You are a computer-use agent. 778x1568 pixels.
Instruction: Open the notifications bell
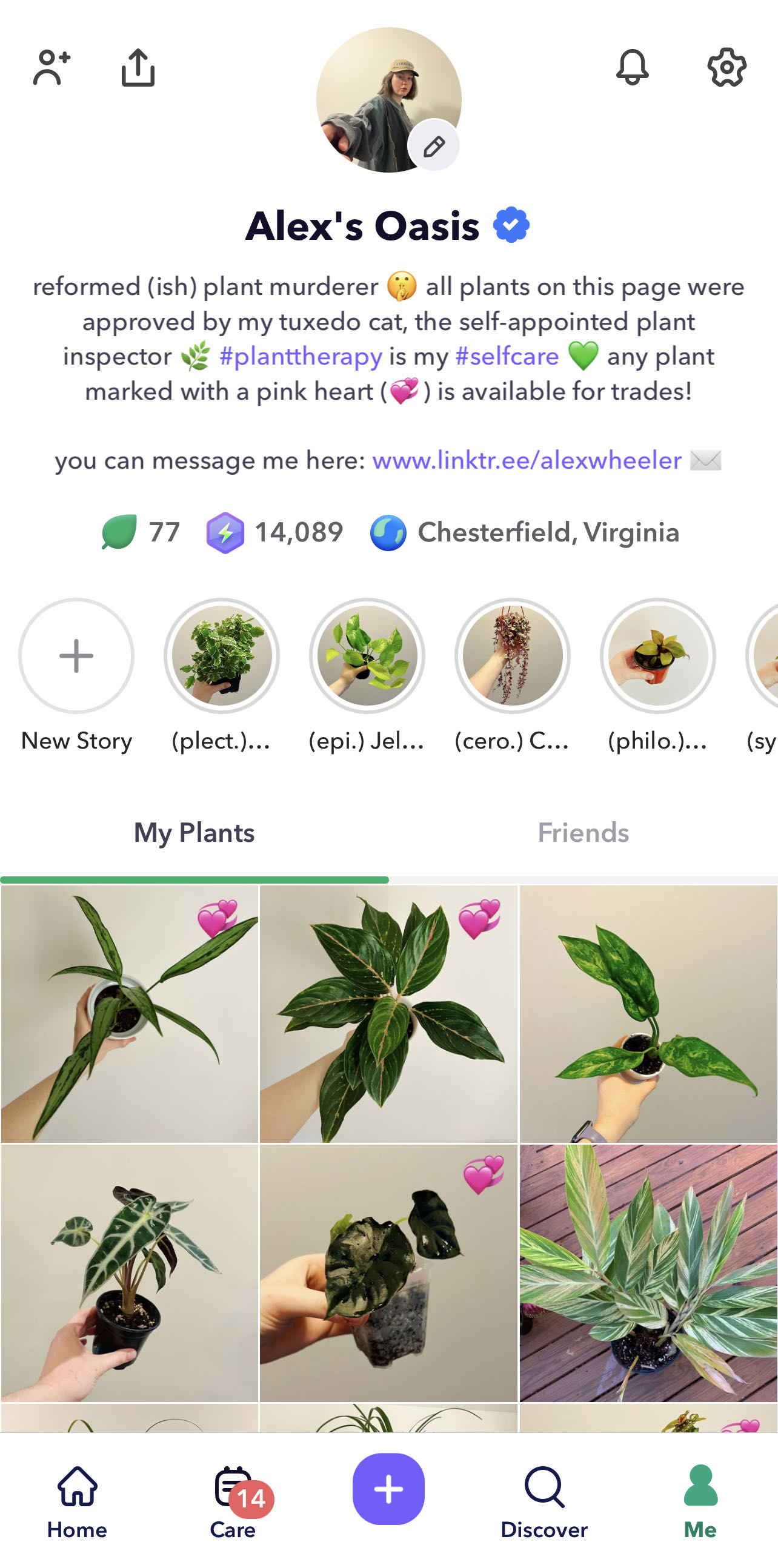tap(632, 68)
